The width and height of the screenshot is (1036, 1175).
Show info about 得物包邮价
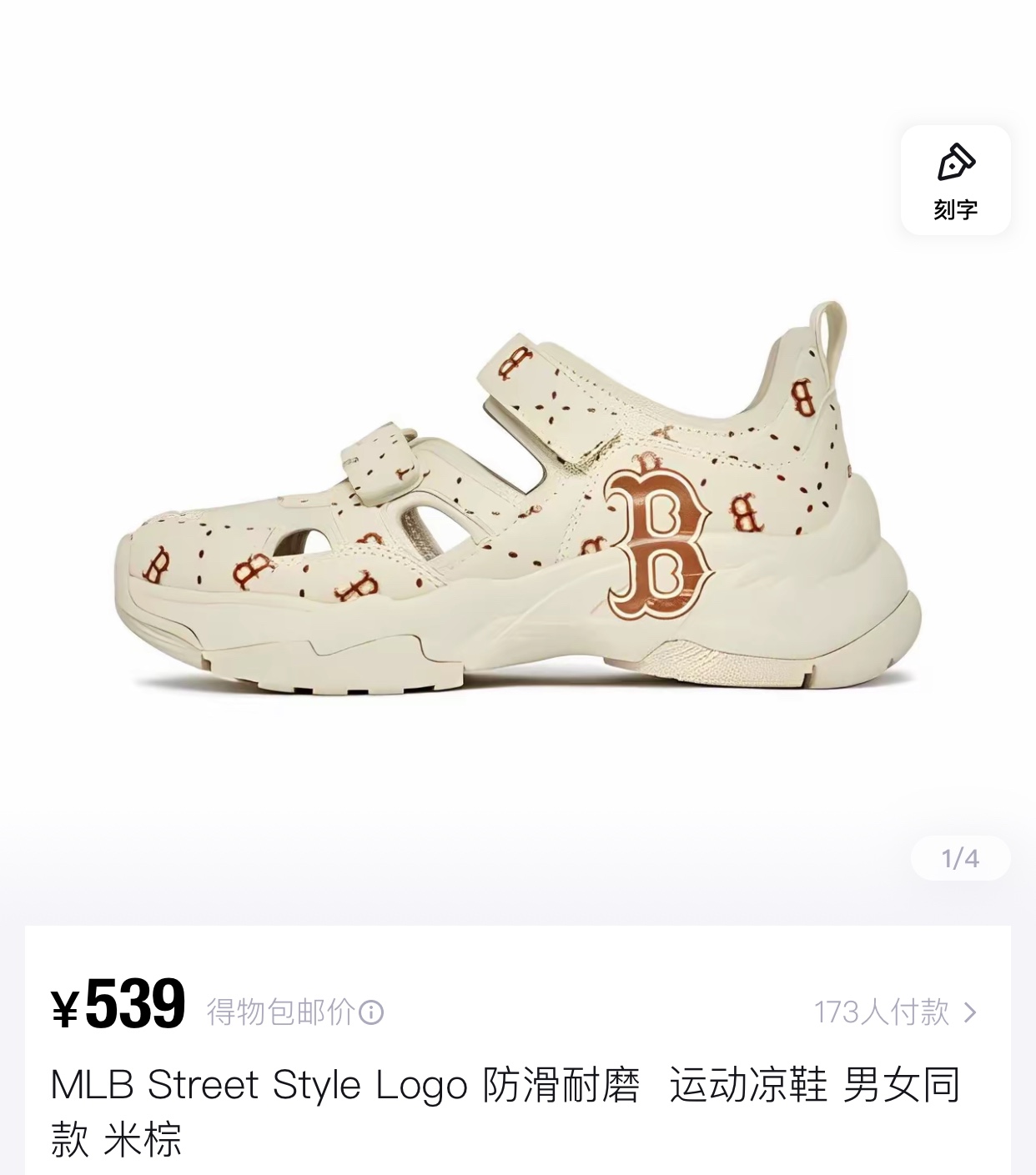tap(371, 1012)
